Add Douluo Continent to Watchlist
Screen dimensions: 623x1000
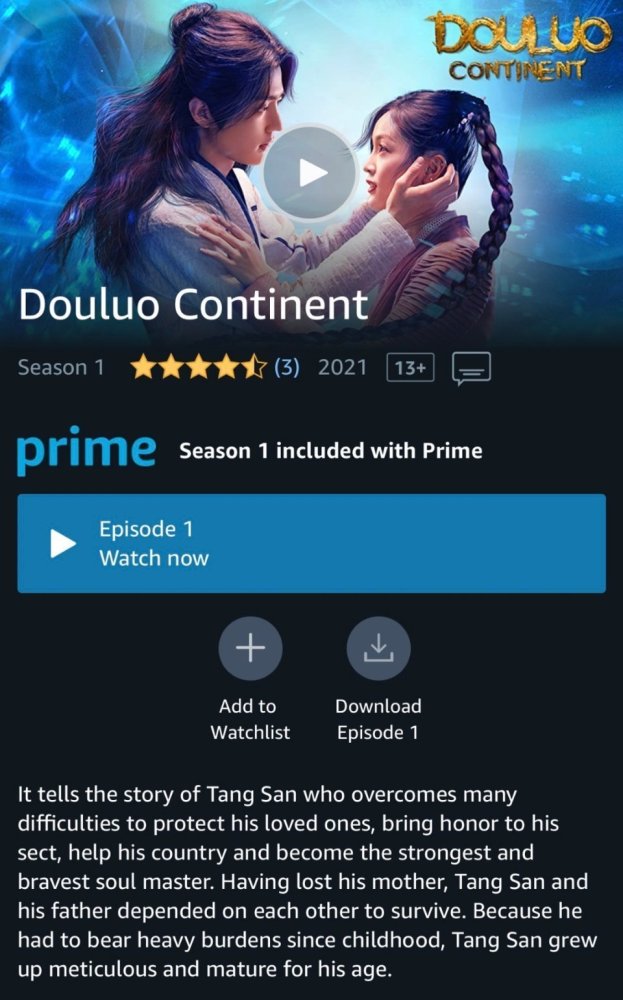tap(250, 649)
